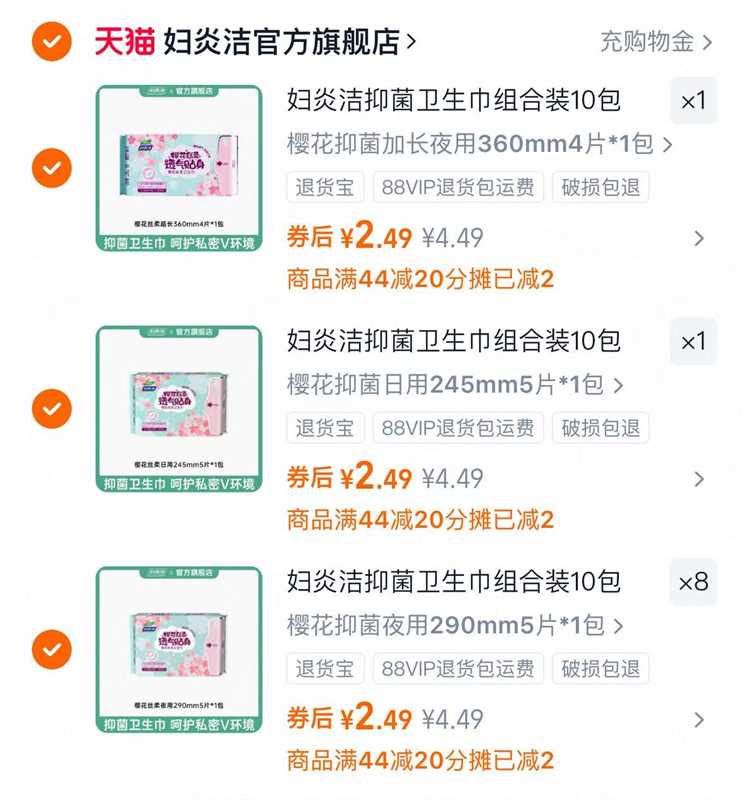The height and width of the screenshot is (800, 745).
Task: Open spec selector 樱花抑菌夜用290mm5片*1包
Action: [x=450, y=626]
